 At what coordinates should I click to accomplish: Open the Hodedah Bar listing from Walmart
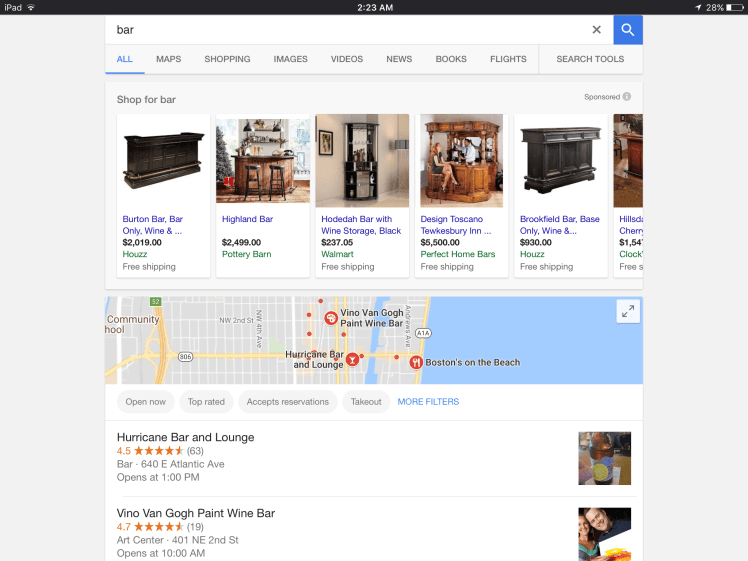pyautogui.click(x=362, y=195)
